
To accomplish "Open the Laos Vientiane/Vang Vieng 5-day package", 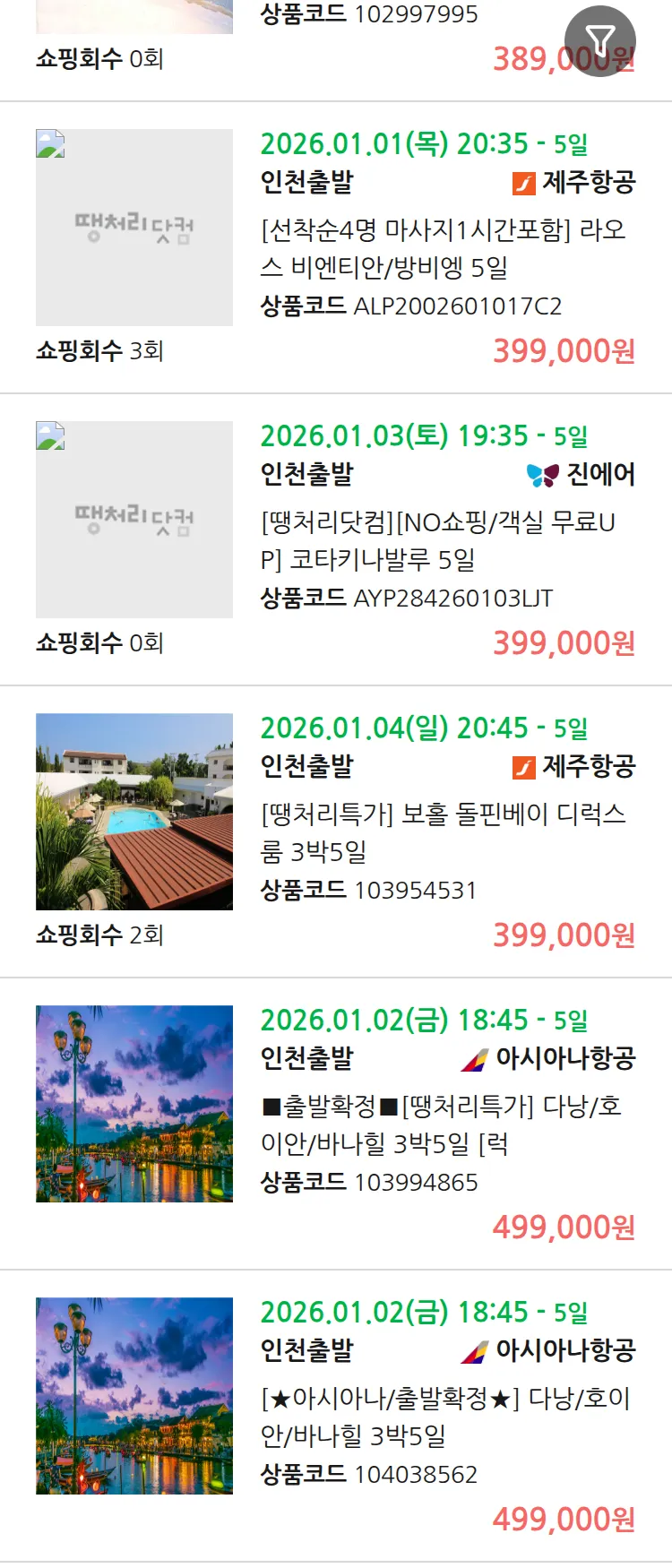I will click(444, 248).
